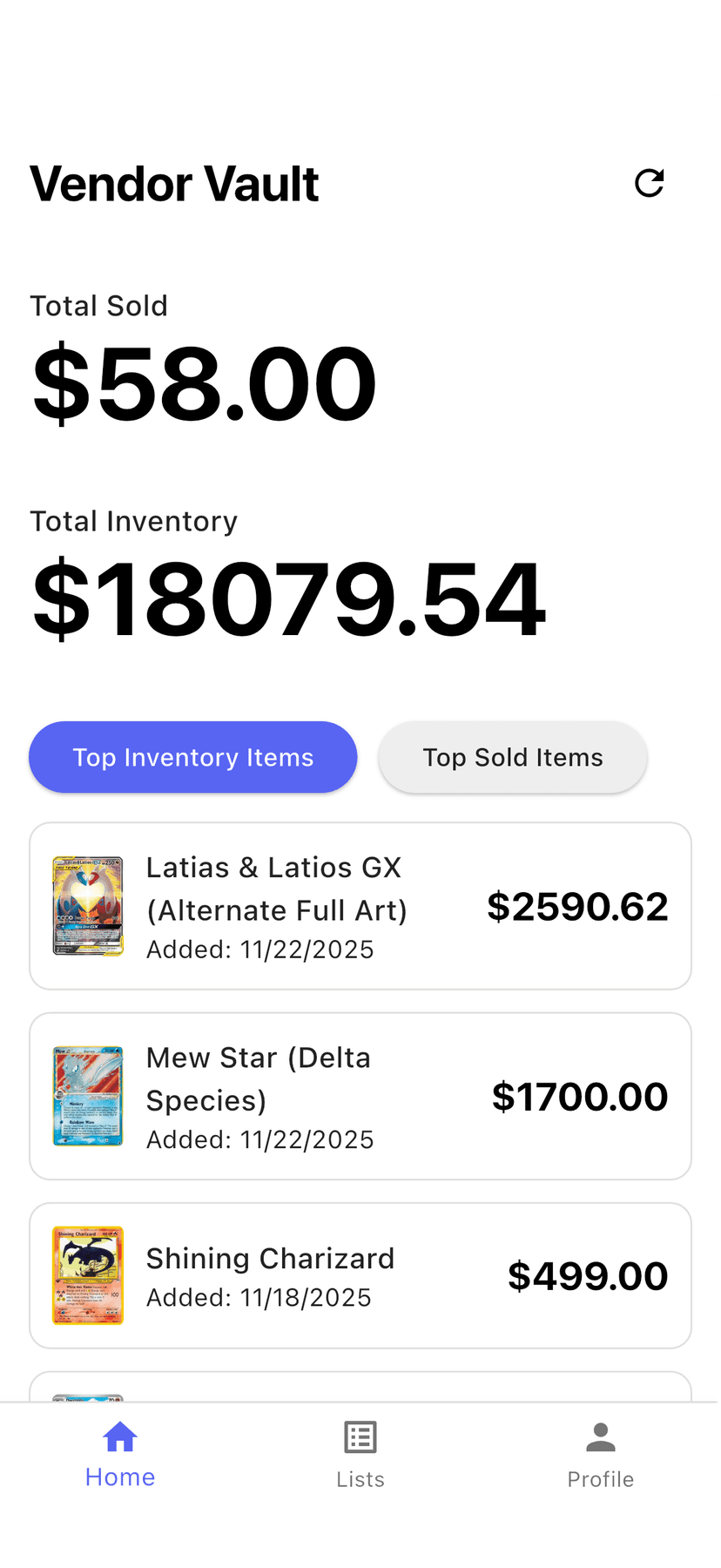The height and width of the screenshot is (1568, 721).
Task: Open the Shining Charizard listing
Action: 360,1274
